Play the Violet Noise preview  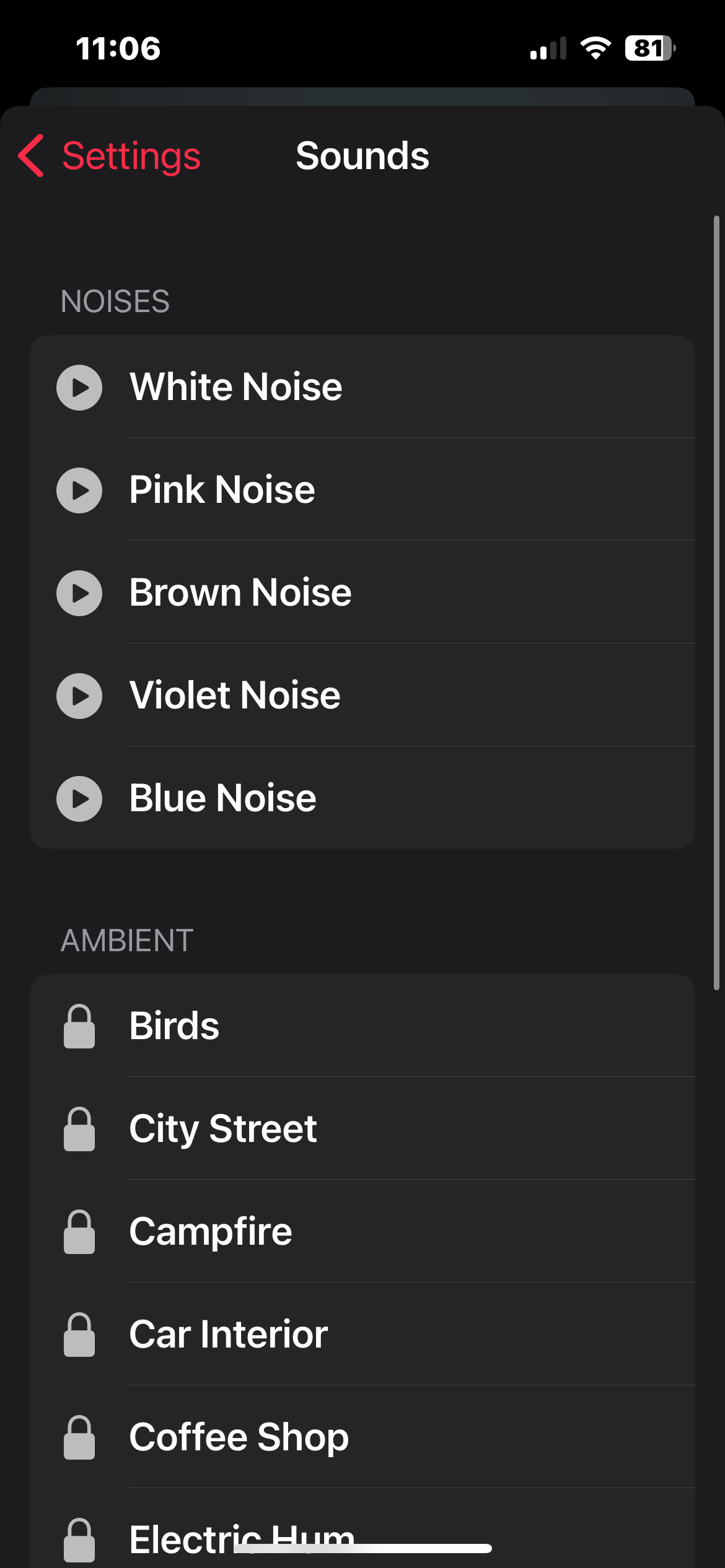pyautogui.click(x=79, y=696)
